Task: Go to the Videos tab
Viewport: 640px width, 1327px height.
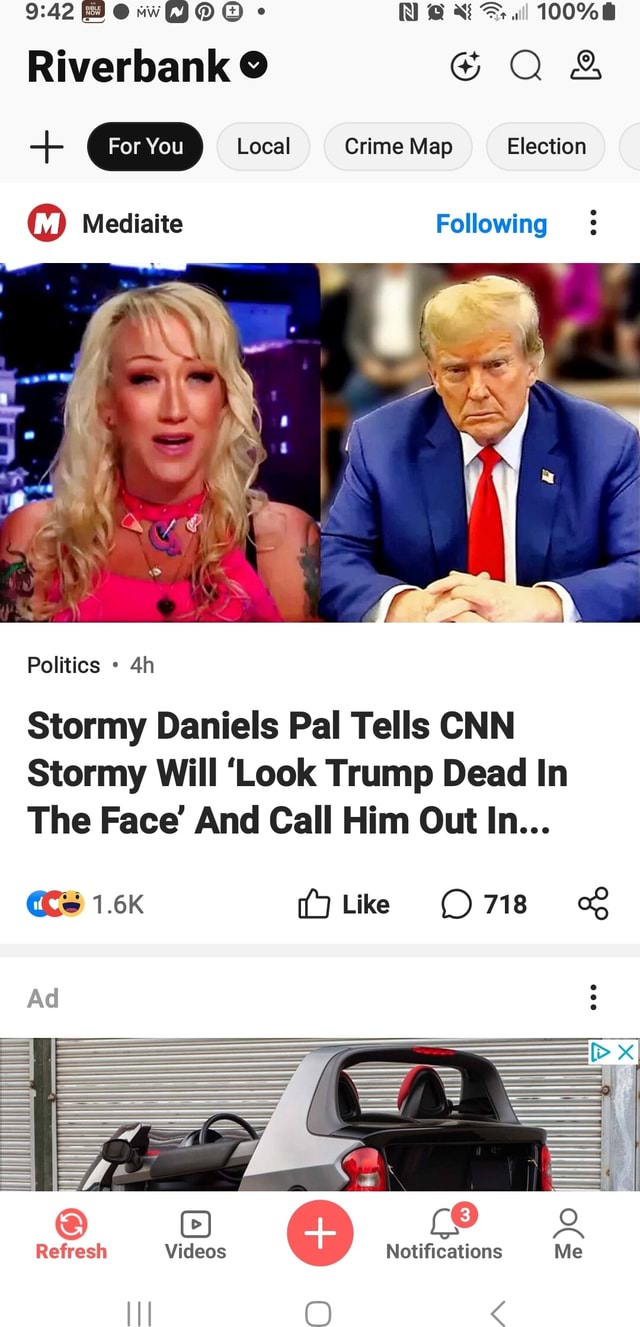Action: (195, 1234)
